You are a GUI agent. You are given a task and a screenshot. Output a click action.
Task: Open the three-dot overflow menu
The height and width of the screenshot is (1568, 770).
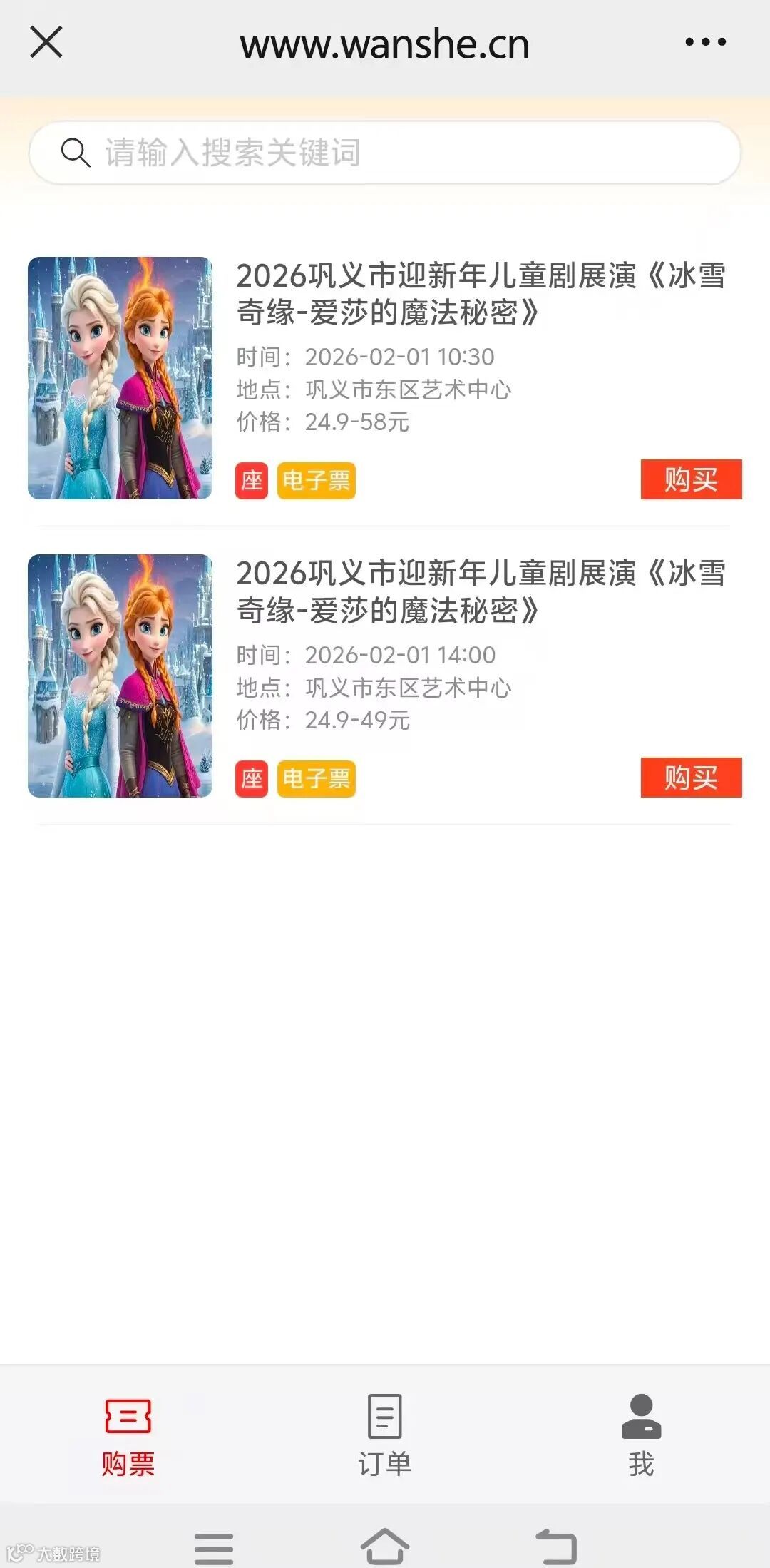click(x=705, y=42)
